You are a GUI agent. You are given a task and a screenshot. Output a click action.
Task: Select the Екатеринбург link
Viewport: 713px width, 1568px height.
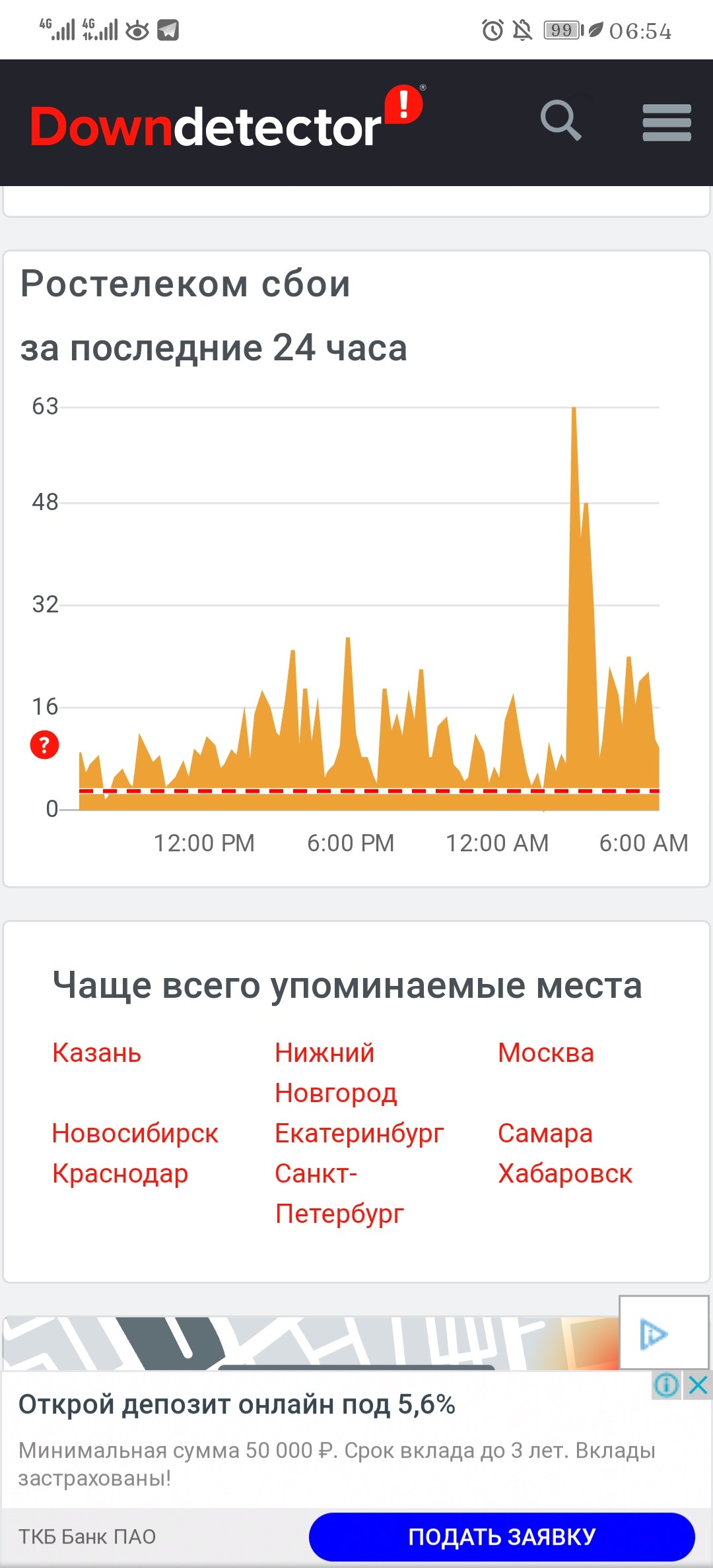point(359,1133)
